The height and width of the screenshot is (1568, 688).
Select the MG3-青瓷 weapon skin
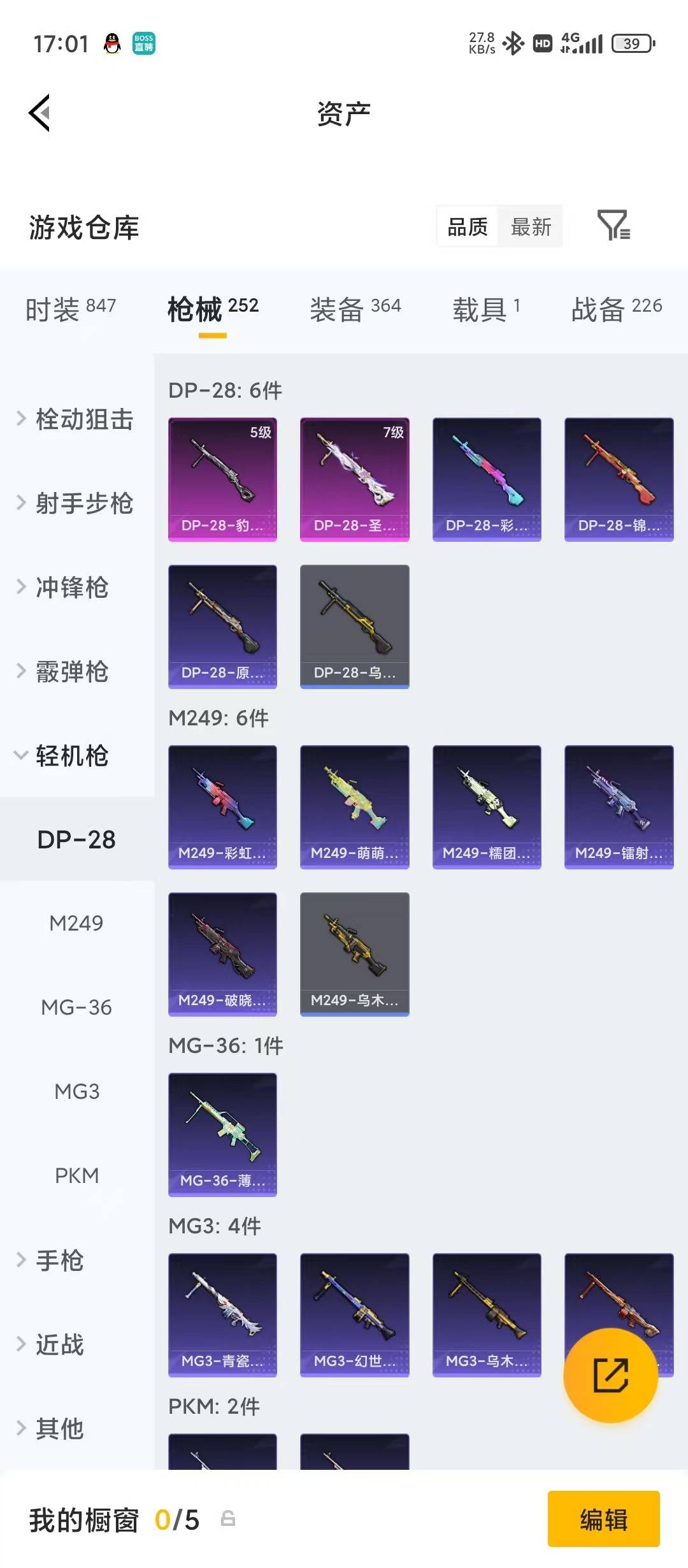223,1316
